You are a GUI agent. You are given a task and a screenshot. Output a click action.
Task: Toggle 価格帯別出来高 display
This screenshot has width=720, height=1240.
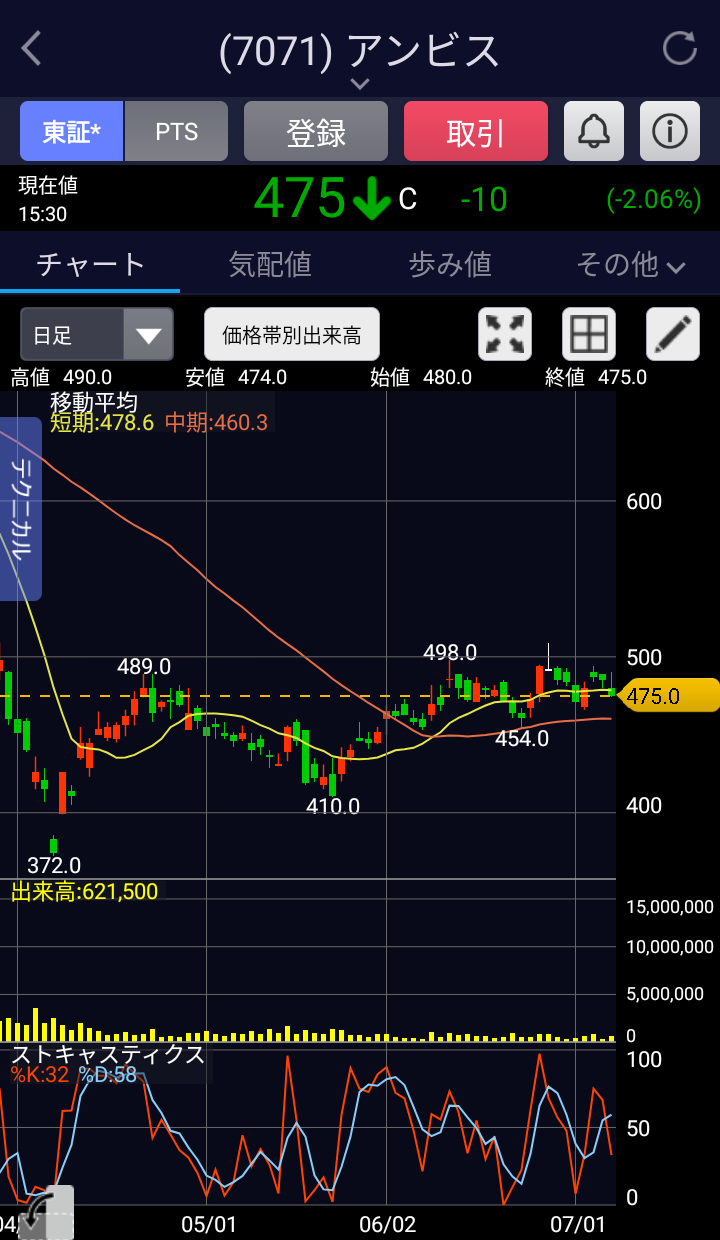[x=292, y=335]
